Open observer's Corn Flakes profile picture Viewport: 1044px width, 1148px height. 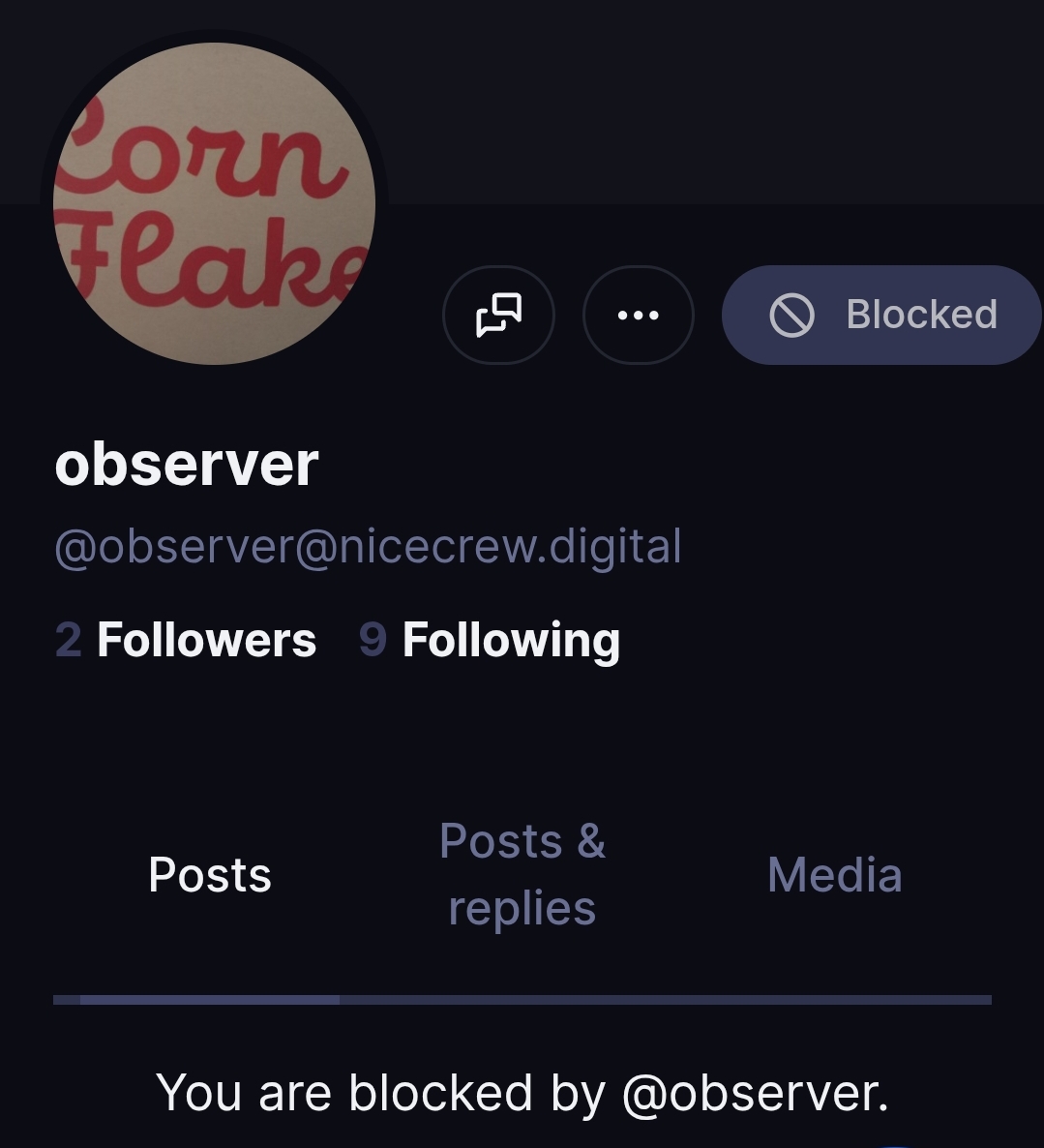(x=214, y=203)
